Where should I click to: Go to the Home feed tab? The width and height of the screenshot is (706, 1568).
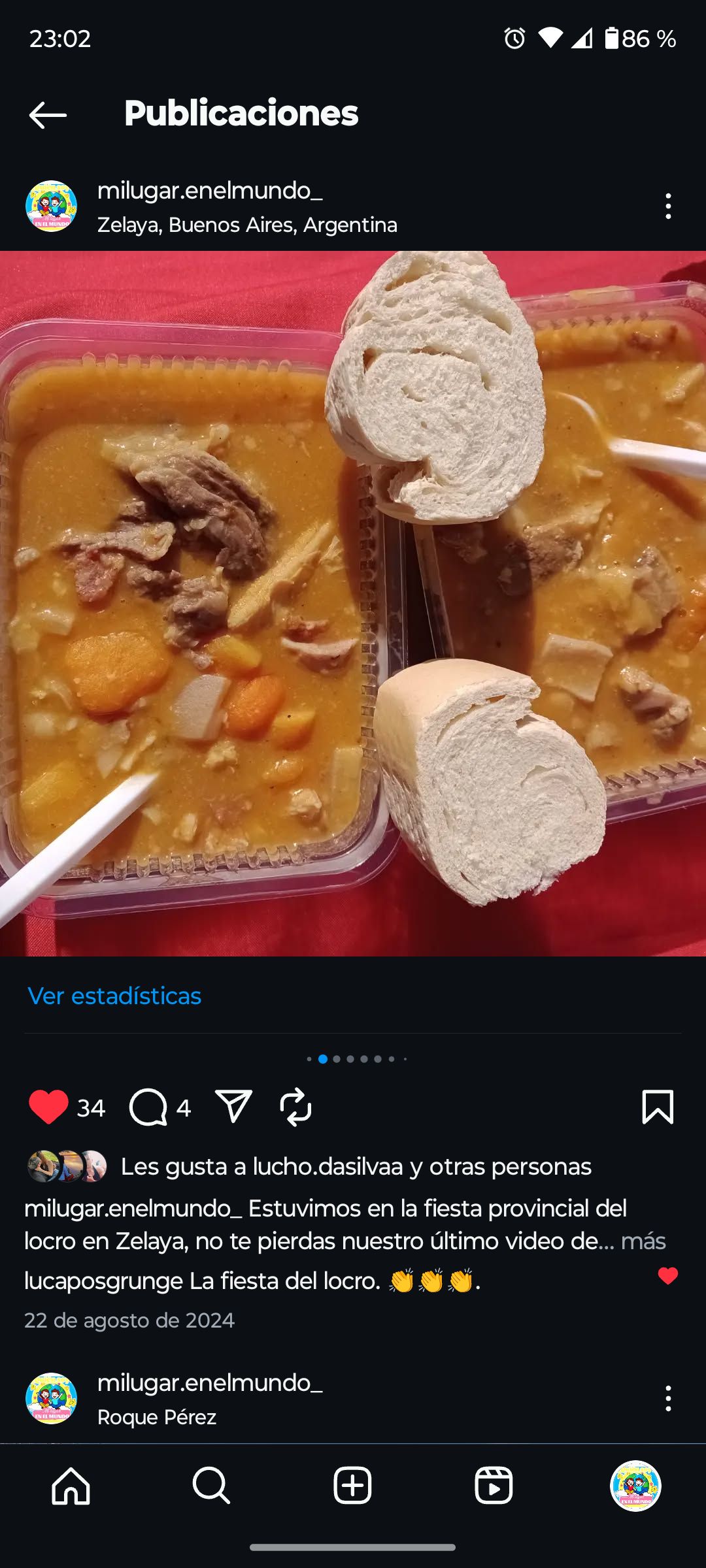pos(71,1486)
